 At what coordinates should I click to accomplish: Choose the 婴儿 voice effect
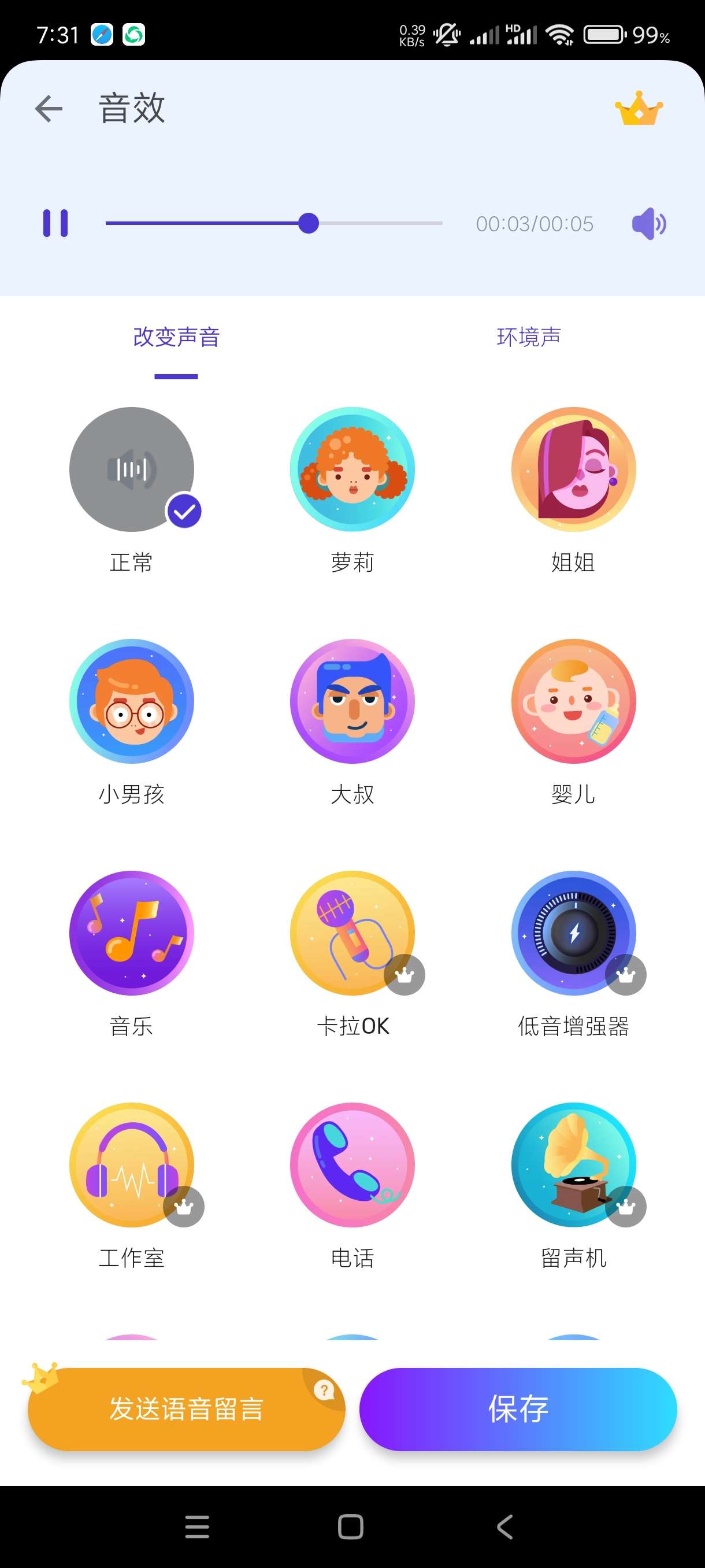pyautogui.click(x=573, y=701)
